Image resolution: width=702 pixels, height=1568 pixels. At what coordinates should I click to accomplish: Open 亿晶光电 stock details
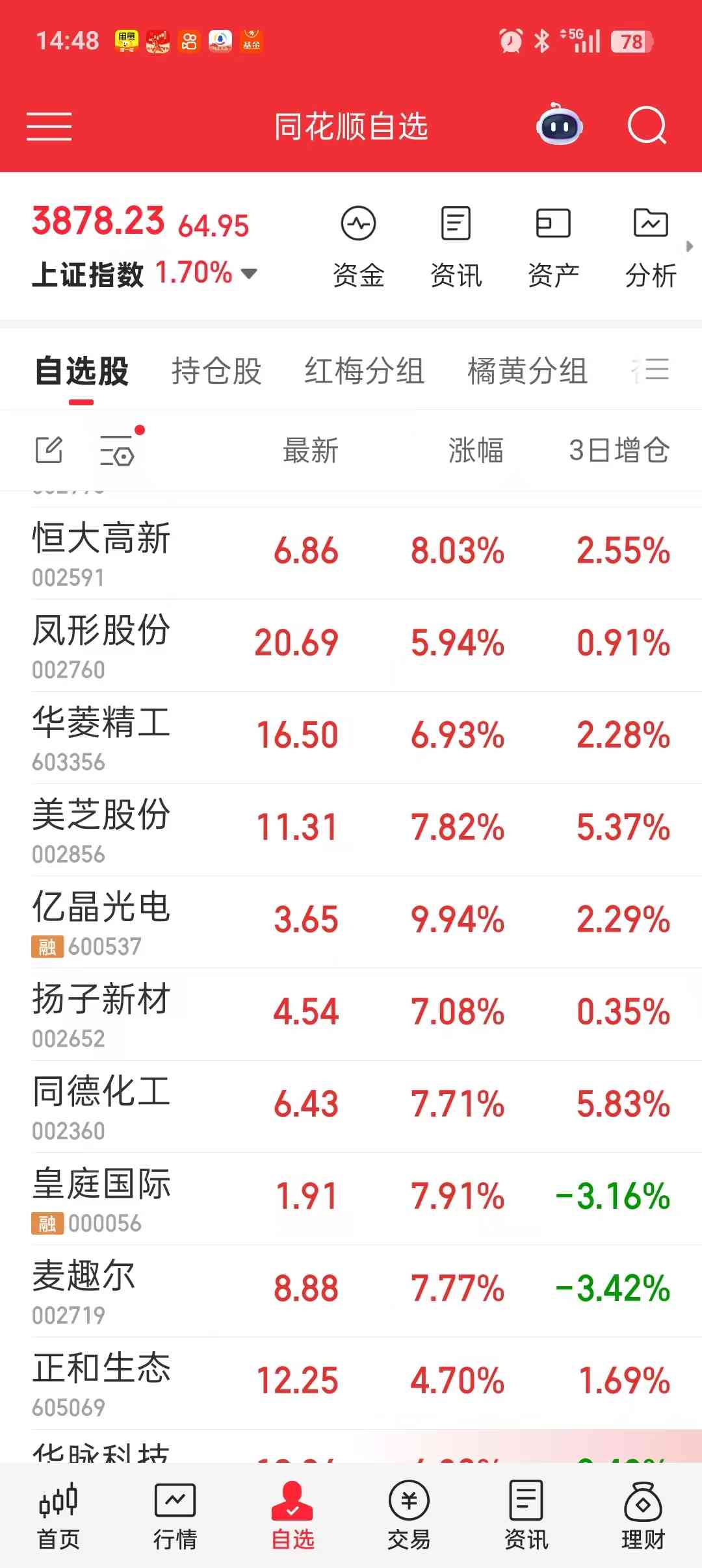[101, 921]
